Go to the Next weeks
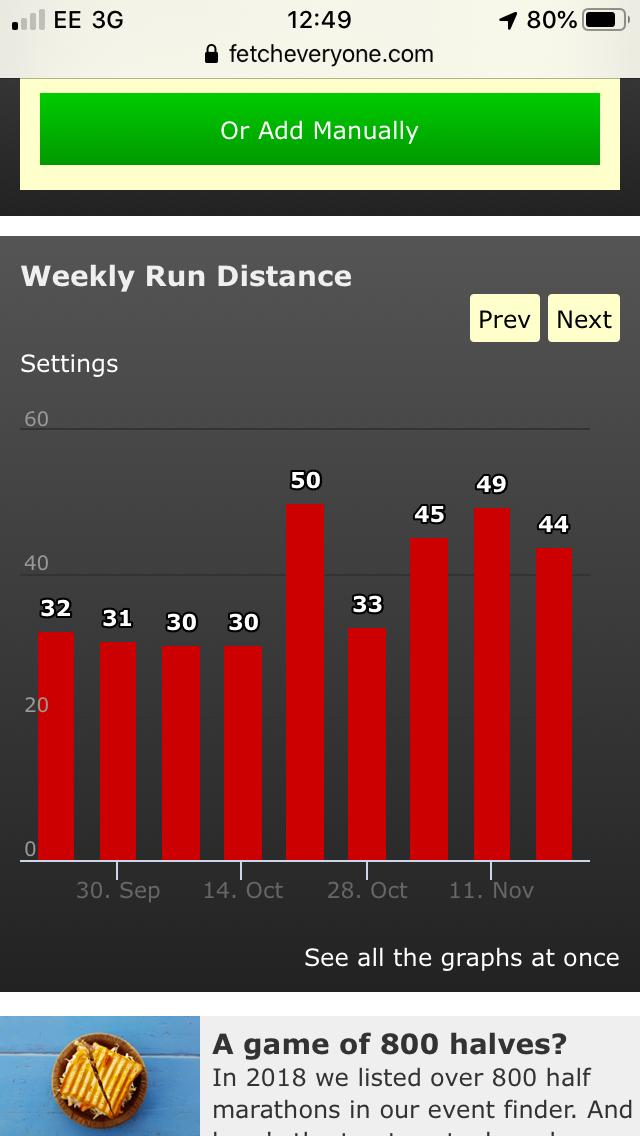Screen dimensions: 640x1136 (x=583, y=318)
